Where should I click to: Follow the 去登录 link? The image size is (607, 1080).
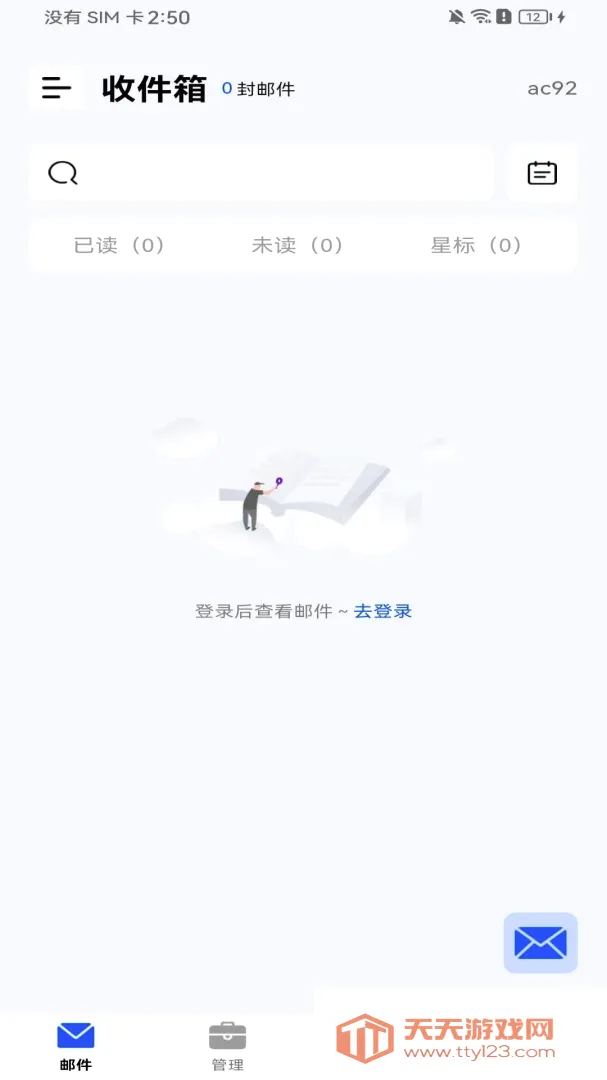383,611
